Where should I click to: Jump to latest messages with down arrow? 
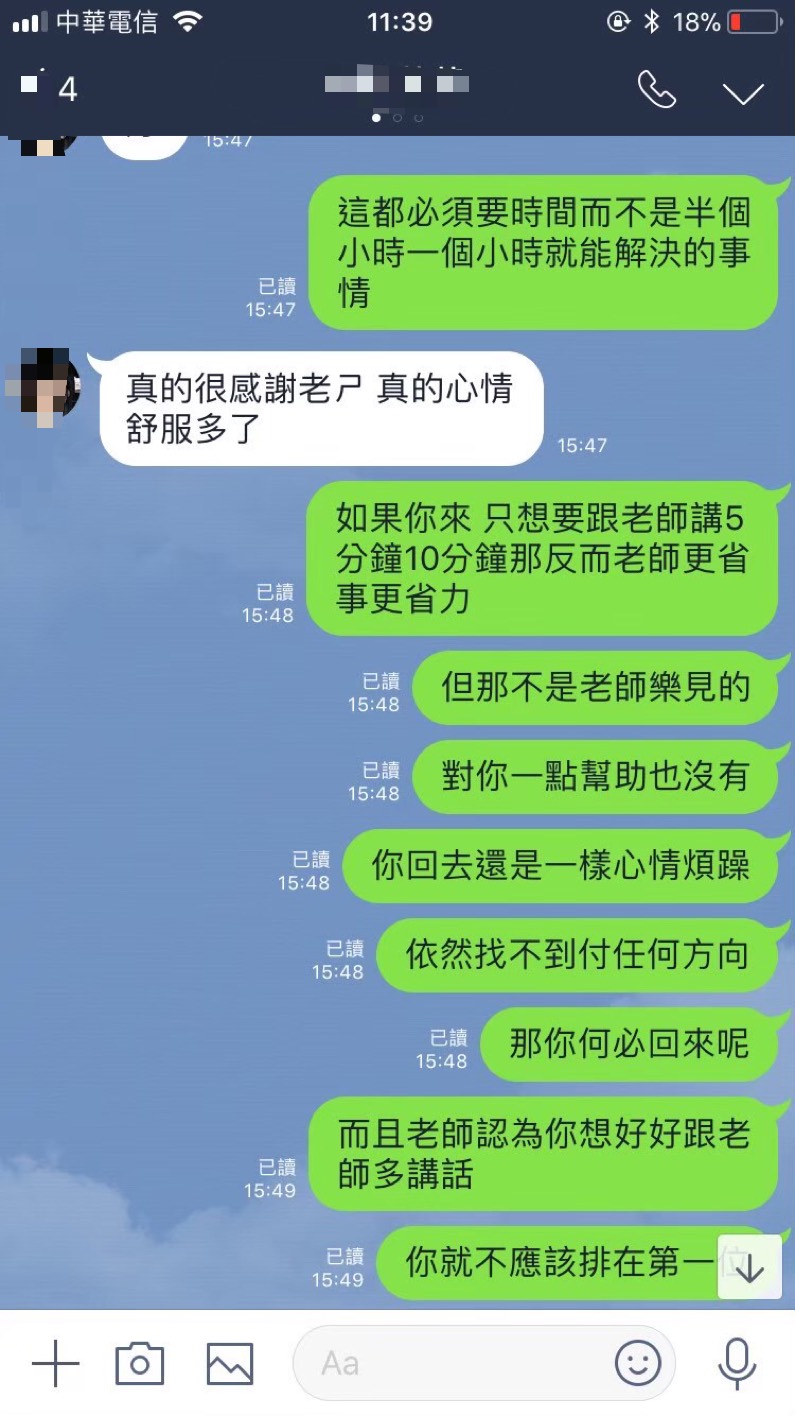click(749, 1267)
